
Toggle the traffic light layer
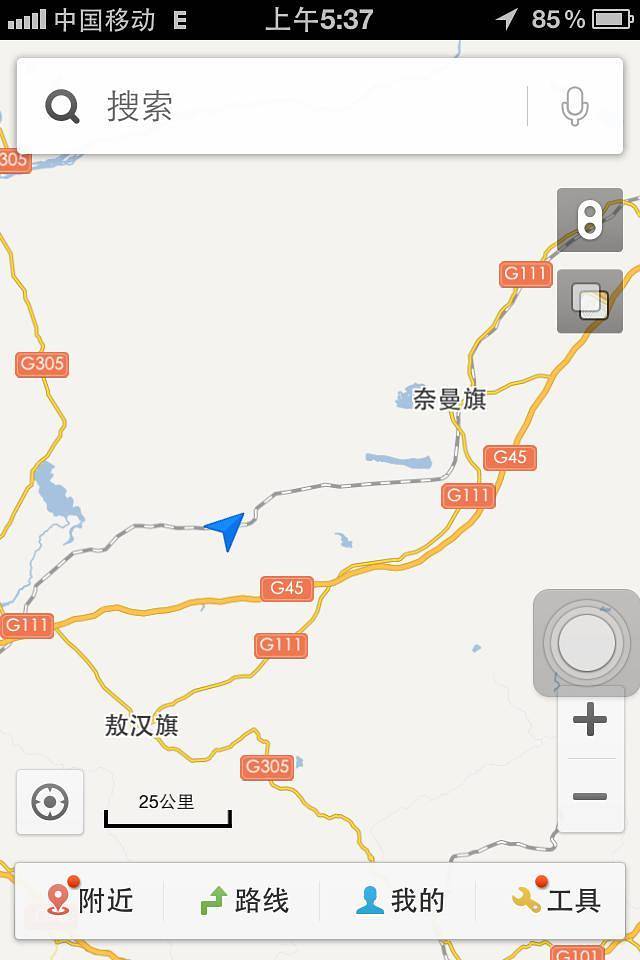(x=590, y=220)
